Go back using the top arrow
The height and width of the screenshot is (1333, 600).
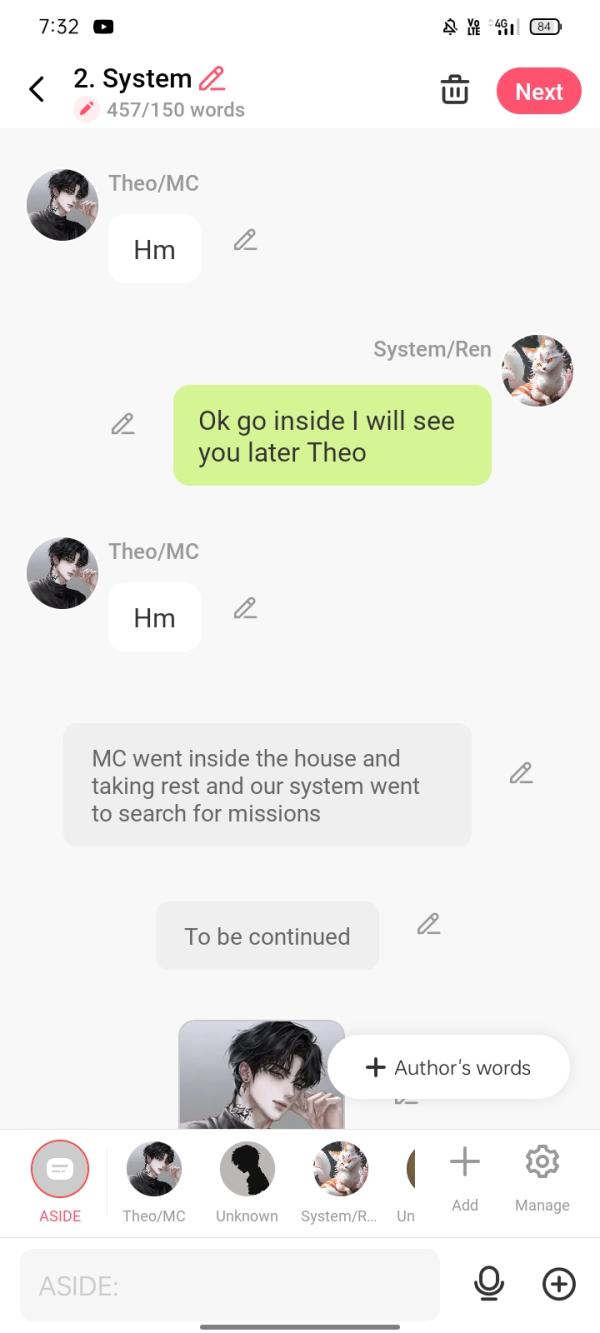click(37, 90)
